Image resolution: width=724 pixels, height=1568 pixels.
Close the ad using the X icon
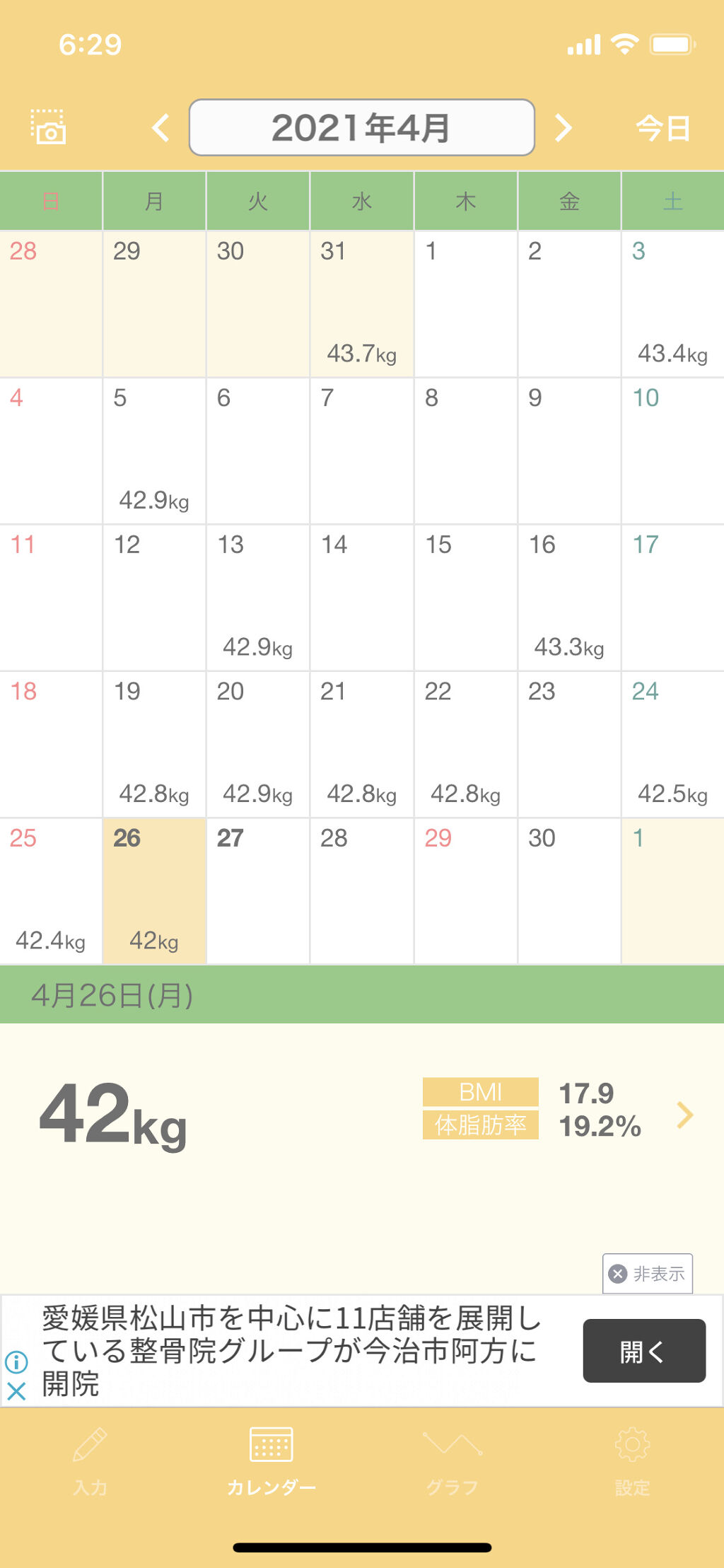[16, 1392]
